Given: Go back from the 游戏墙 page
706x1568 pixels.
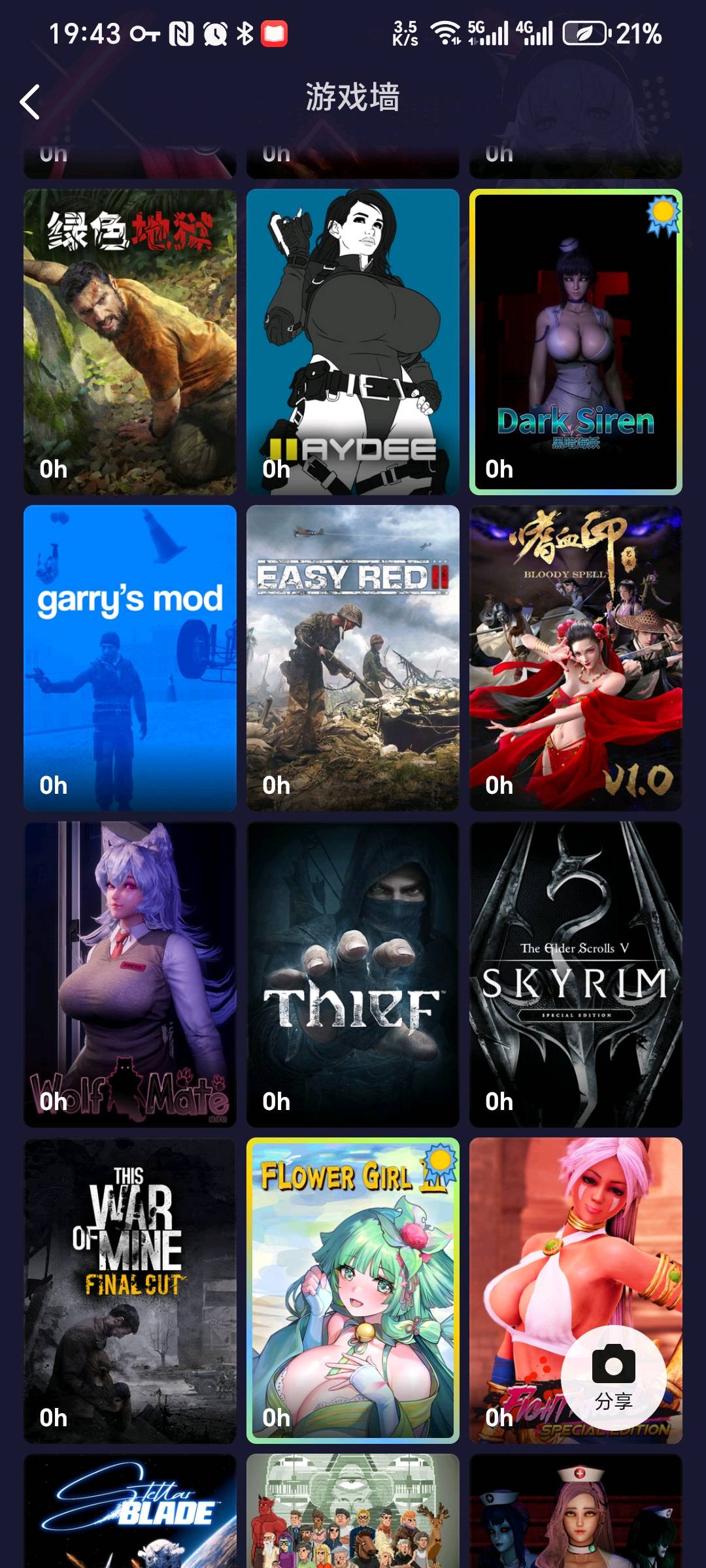Looking at the screenshot, I should (30, 102).
